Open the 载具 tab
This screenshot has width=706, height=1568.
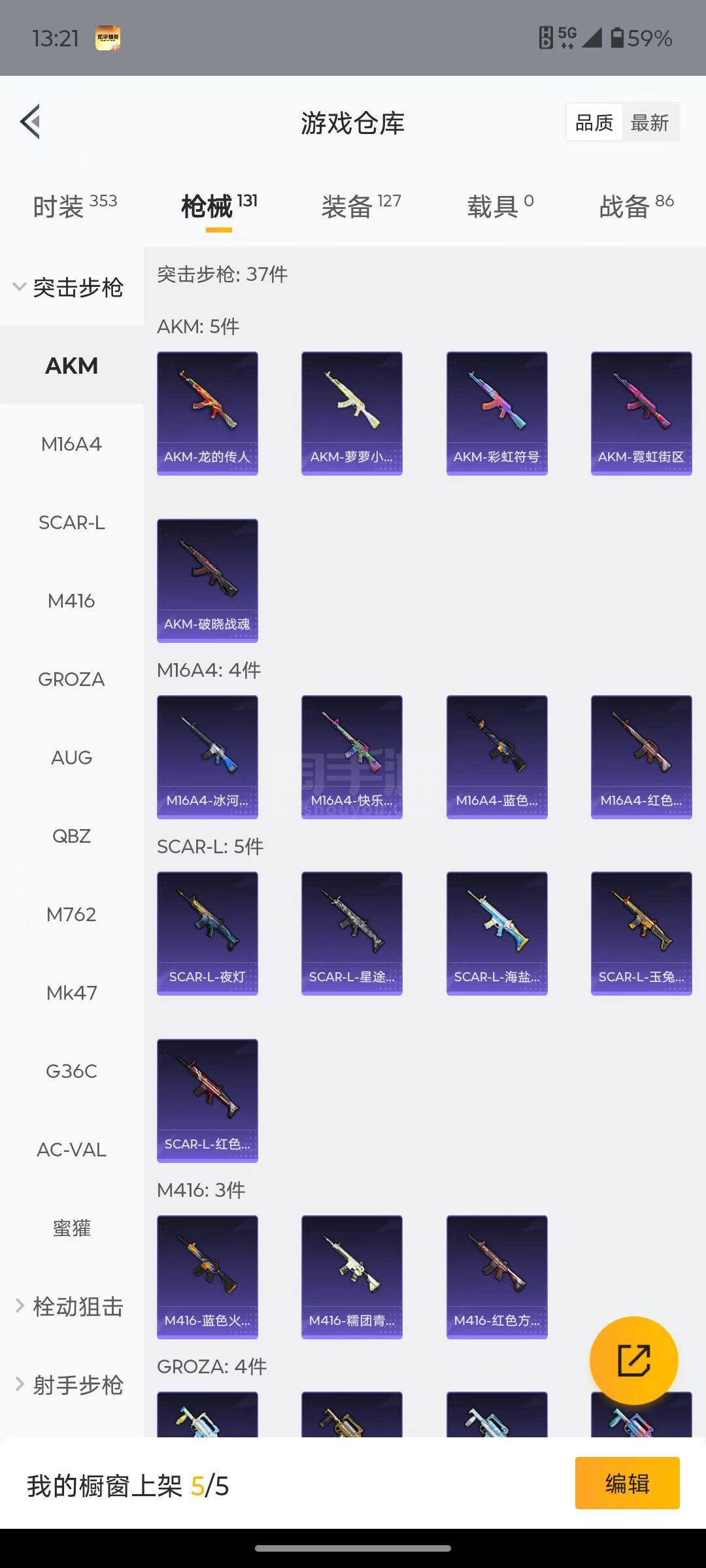500,206
